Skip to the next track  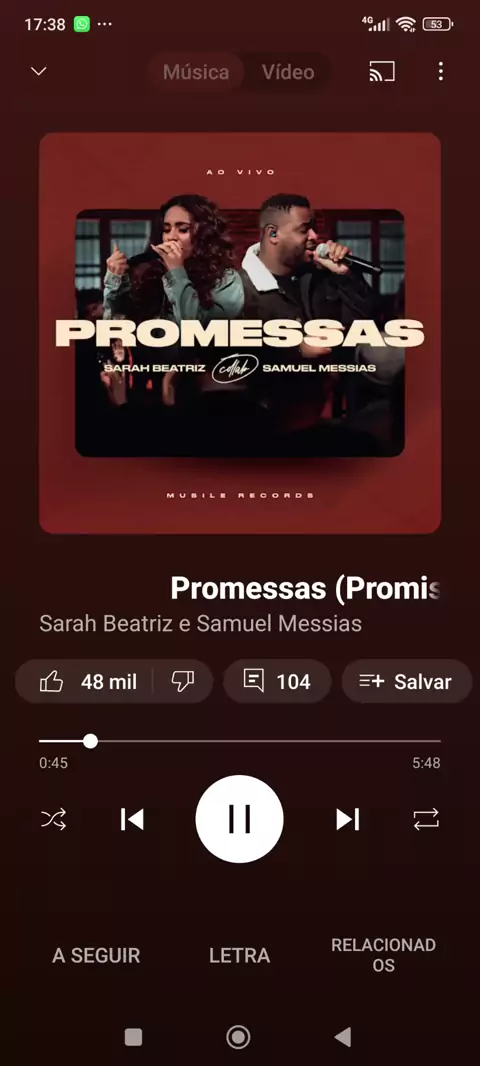[x=347, y=819]
